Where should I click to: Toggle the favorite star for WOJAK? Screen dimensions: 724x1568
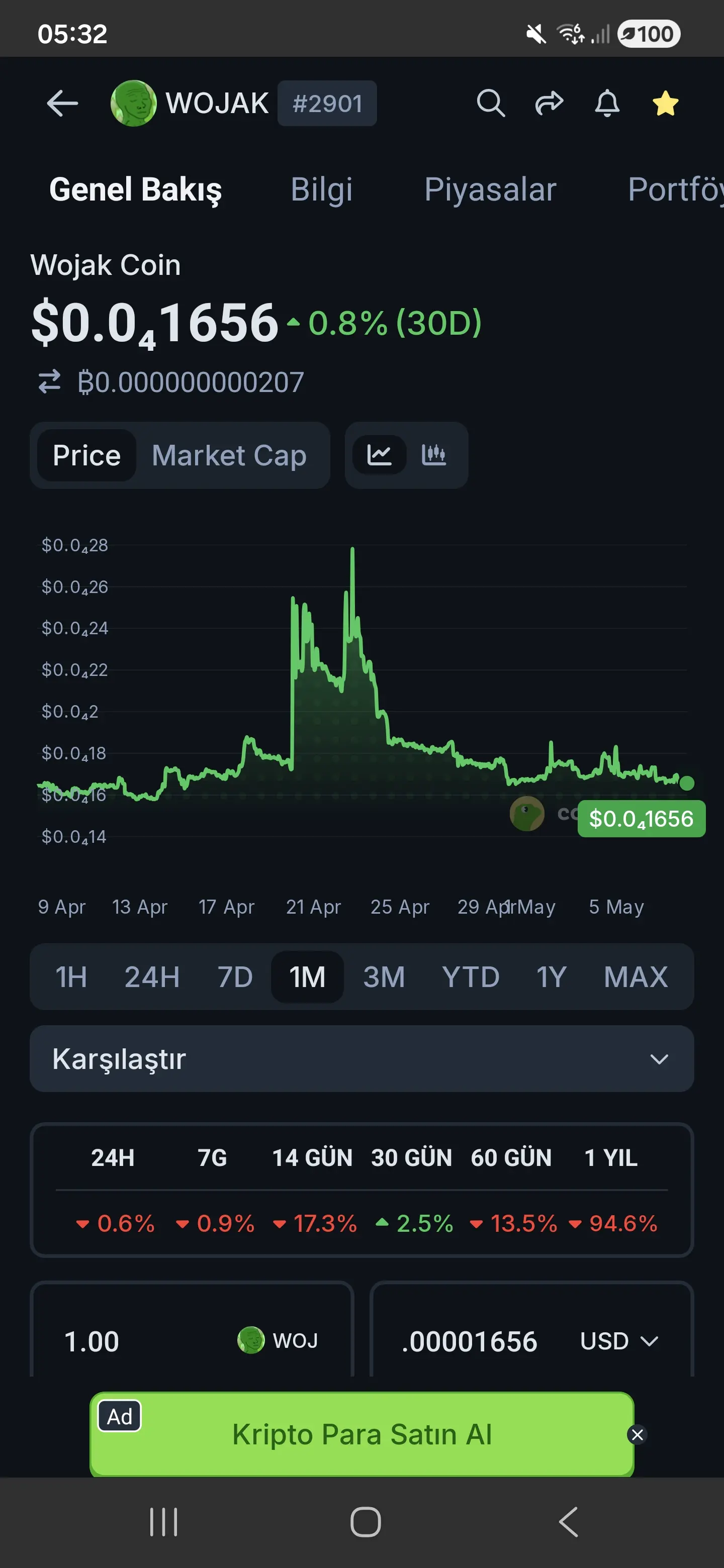click(x=665, y=103)
